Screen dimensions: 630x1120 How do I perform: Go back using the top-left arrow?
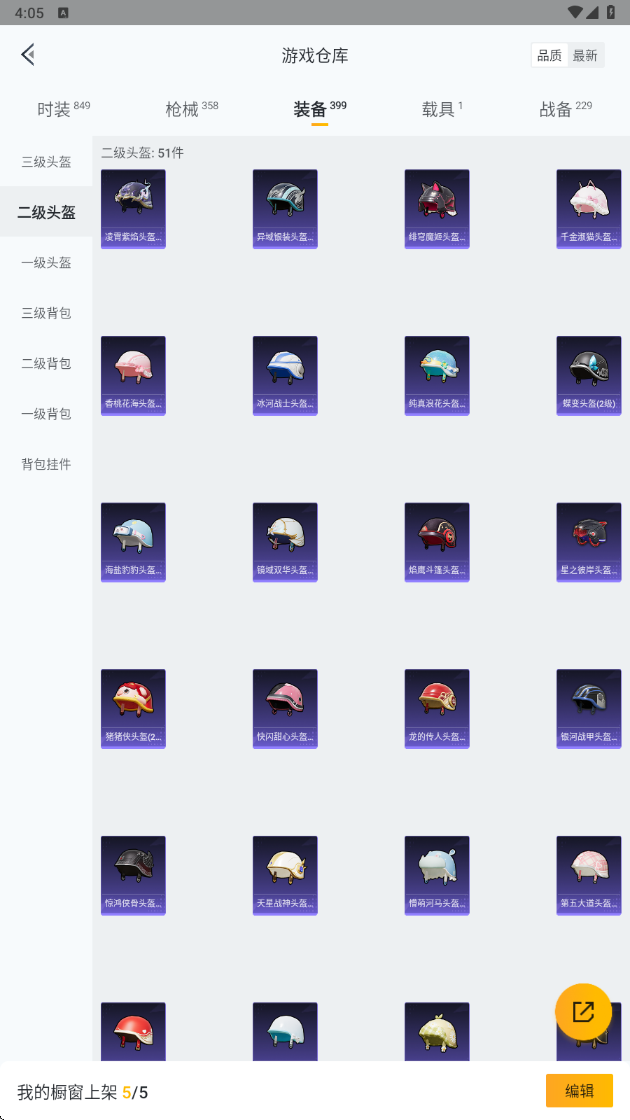click(x=28, y=54)
